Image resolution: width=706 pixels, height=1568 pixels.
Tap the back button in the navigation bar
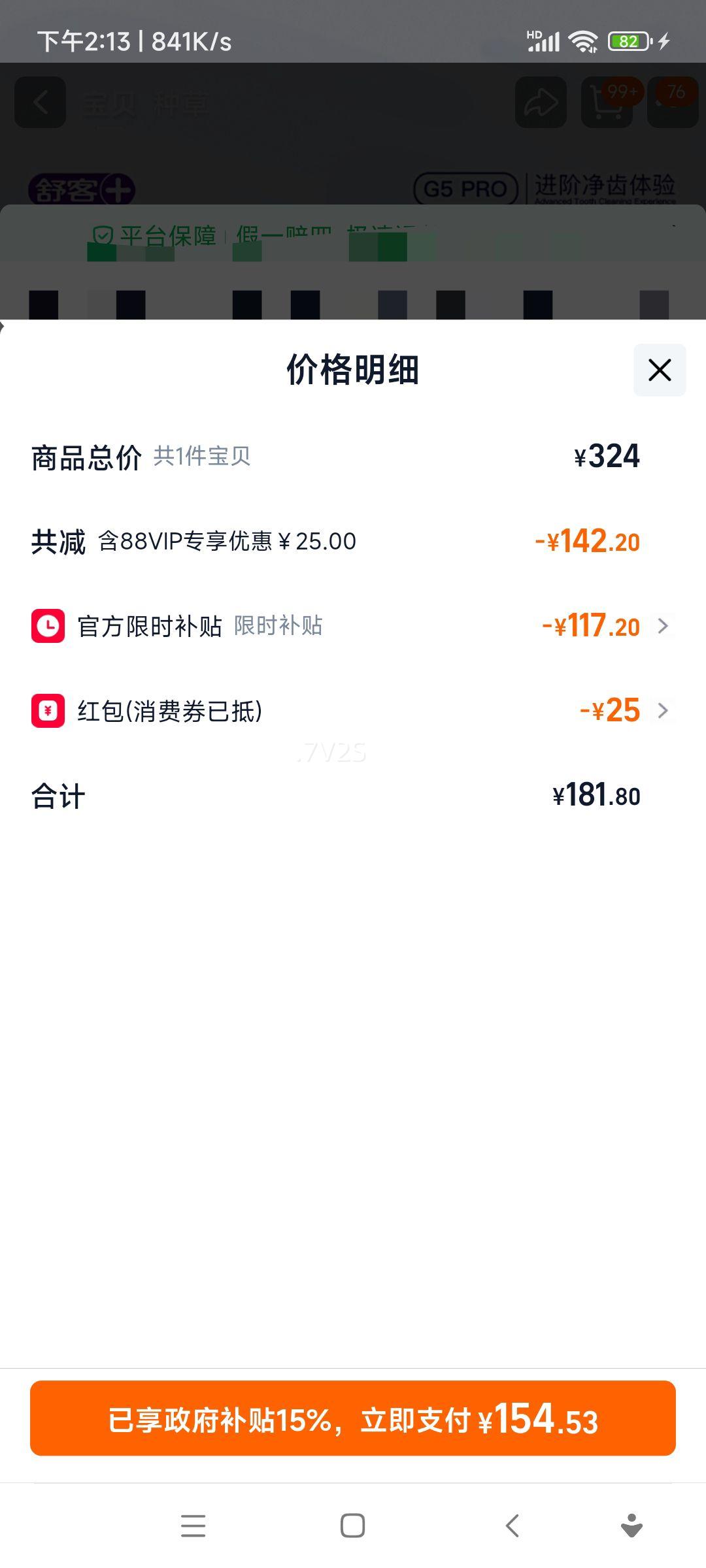pyautogui.click(x=511, y=1526)
